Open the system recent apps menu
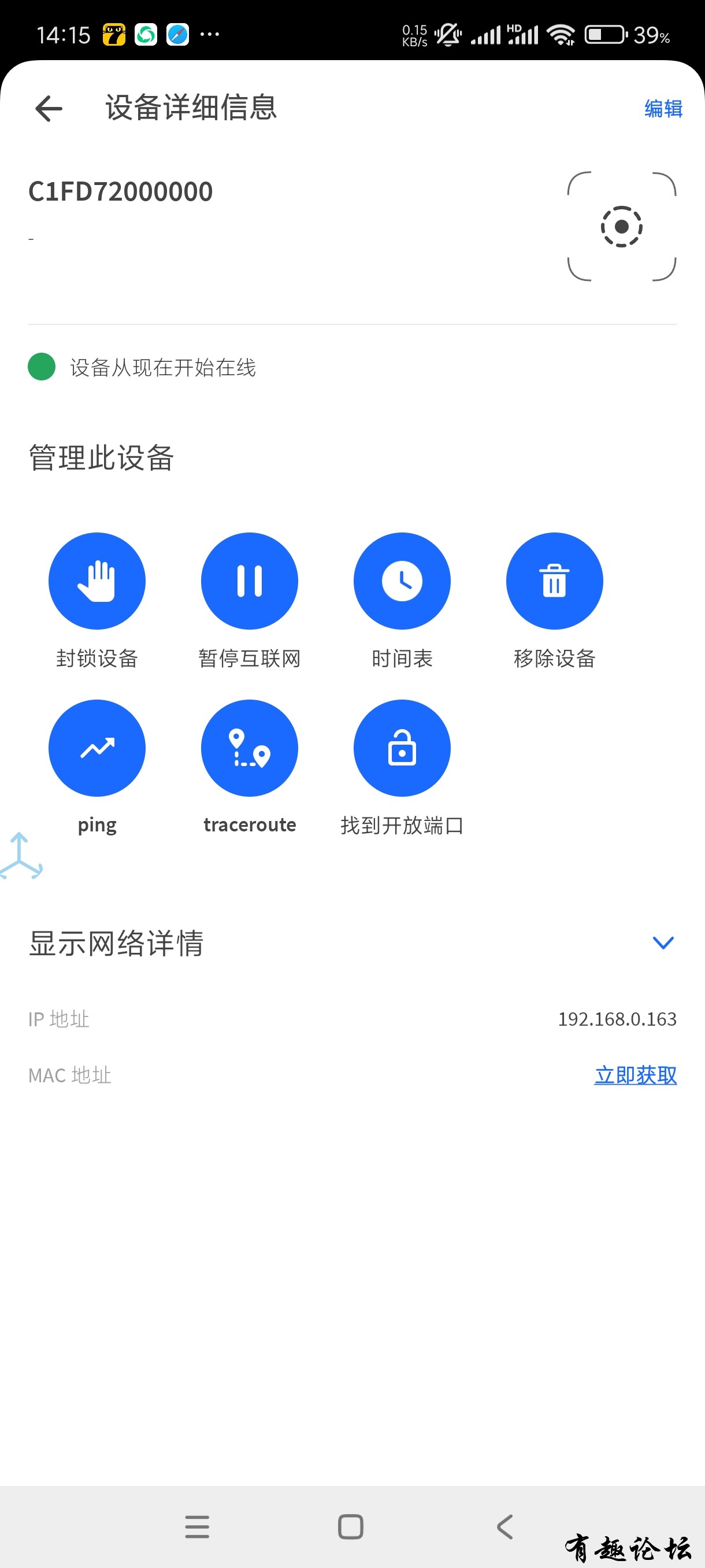Viewport: 705px width, 1568px height. point(197,1526)
